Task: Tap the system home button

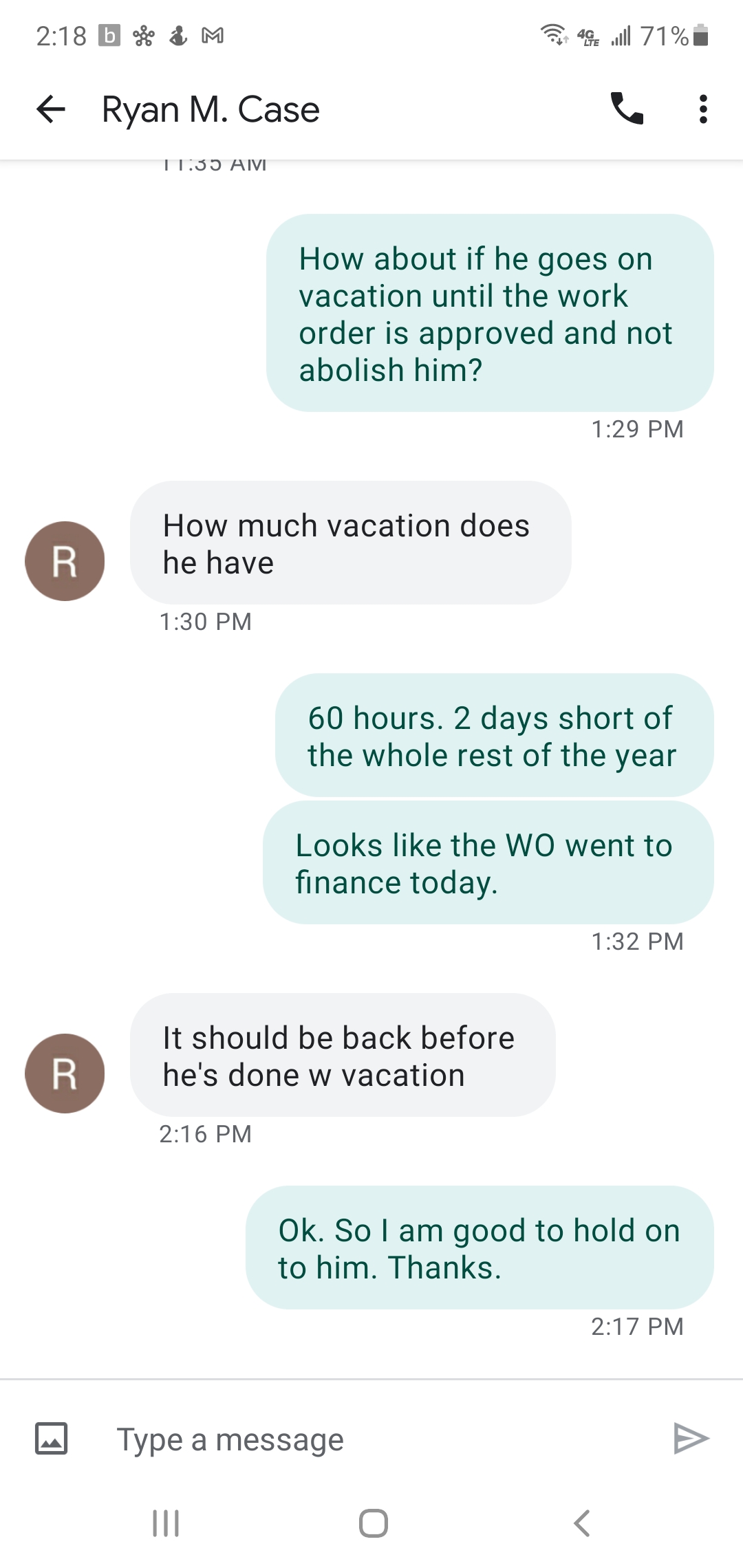Action: [x=373, y=1523]
